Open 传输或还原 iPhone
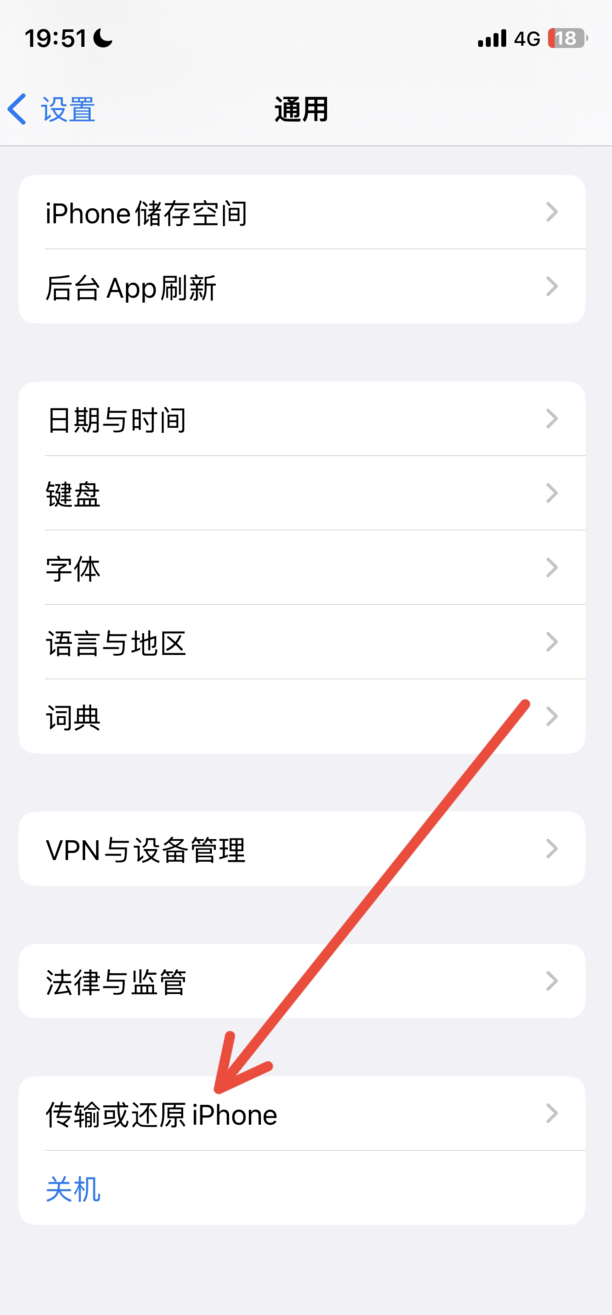The height and width of the screenshot is (1315, 612). click(300, 1114)
